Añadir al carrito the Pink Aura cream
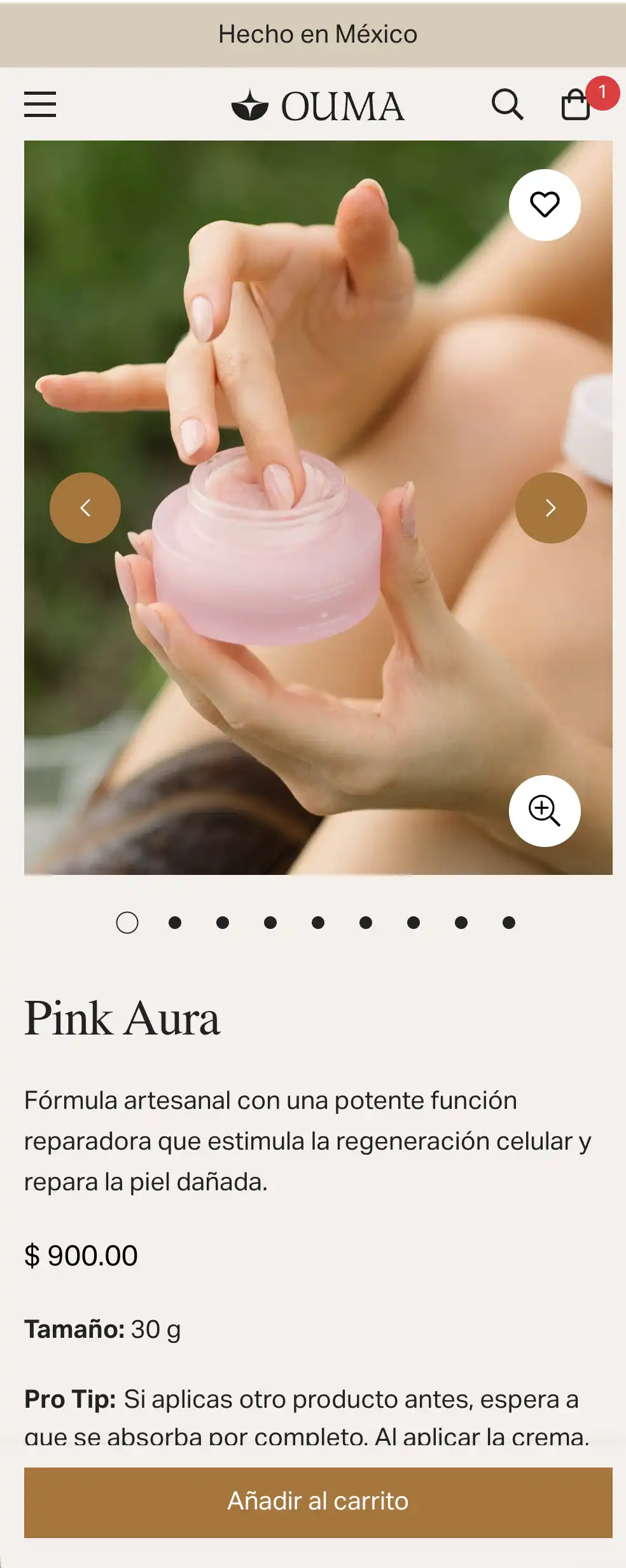The image size is (626, 1568). point(318,1503)
